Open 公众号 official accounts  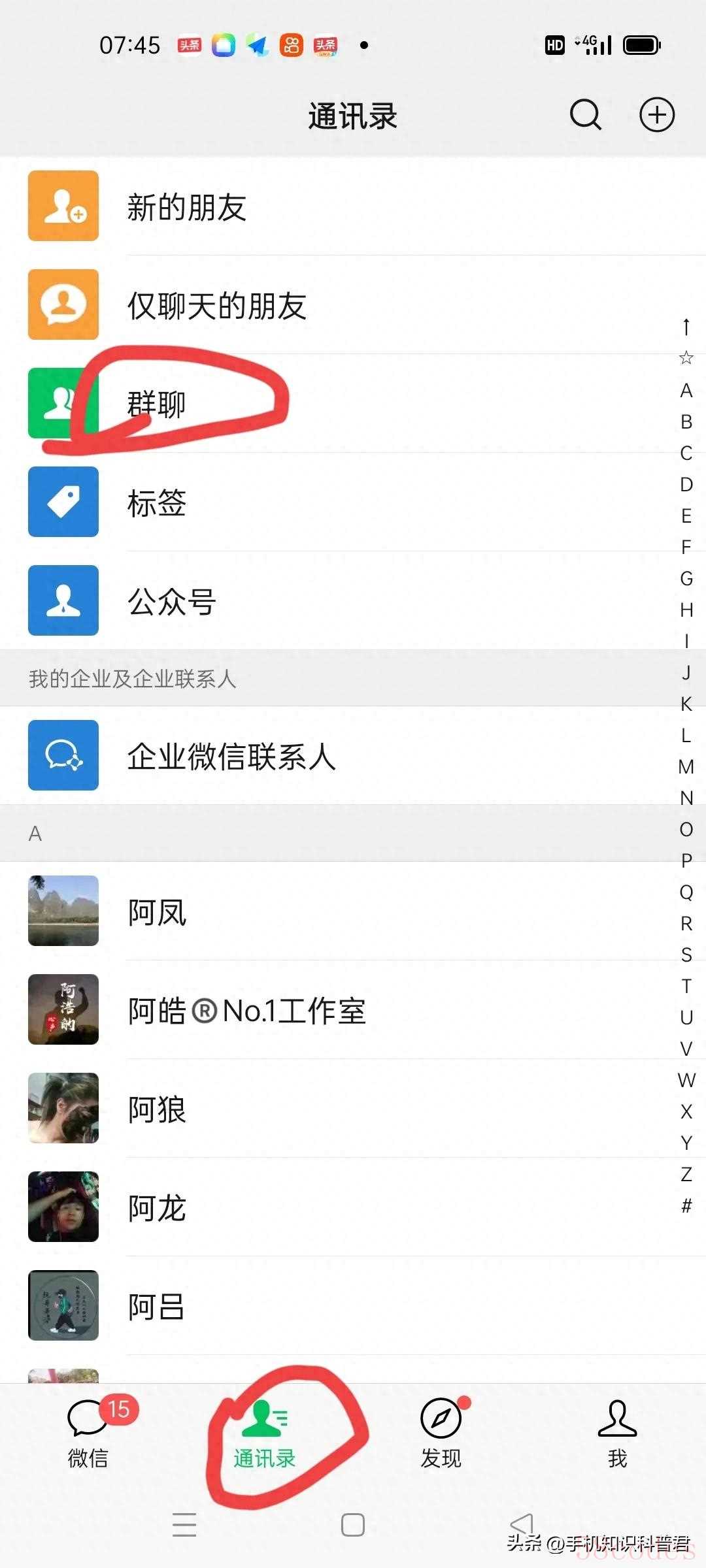coord(353,601)
